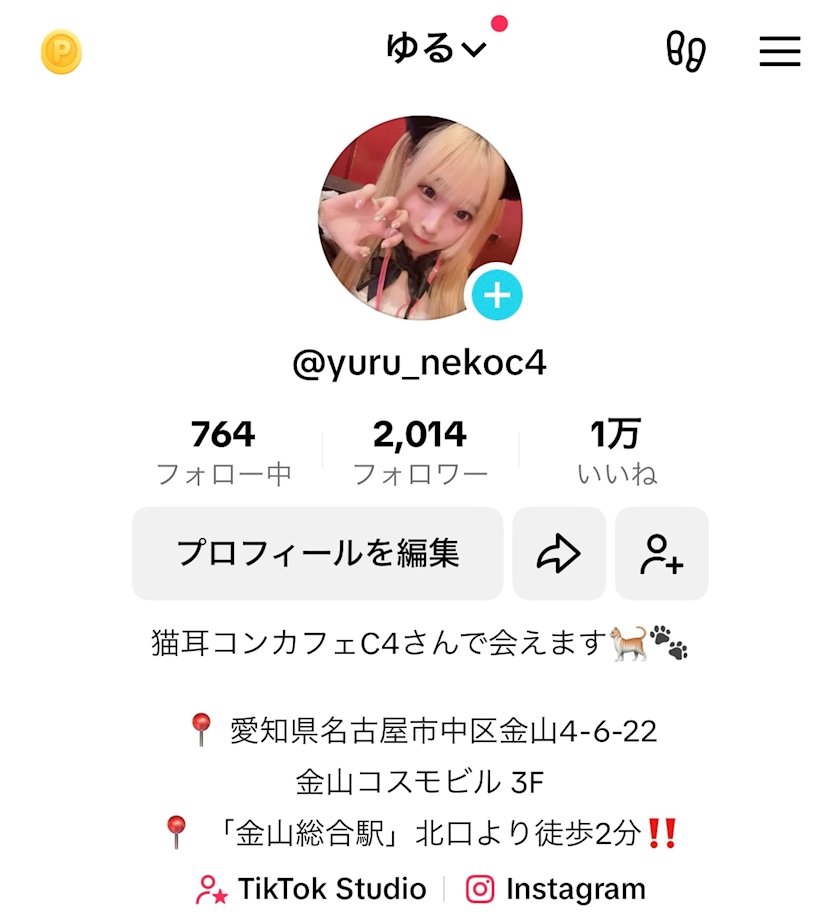Tap プロフィールを編集 button
Screen dimensions: 840x924
[317, 553]
